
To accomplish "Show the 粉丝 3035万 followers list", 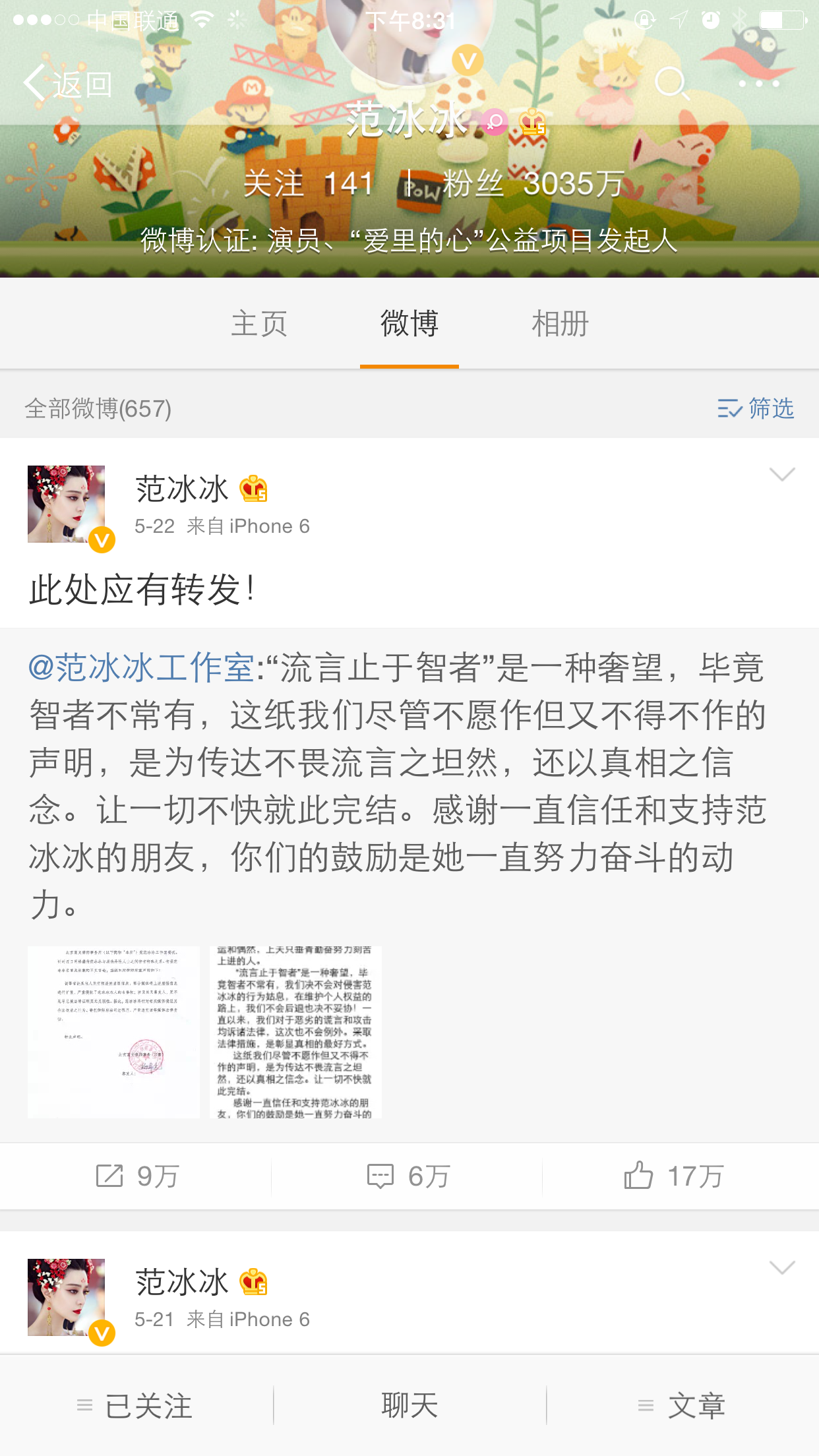I will tap(533, 183).
